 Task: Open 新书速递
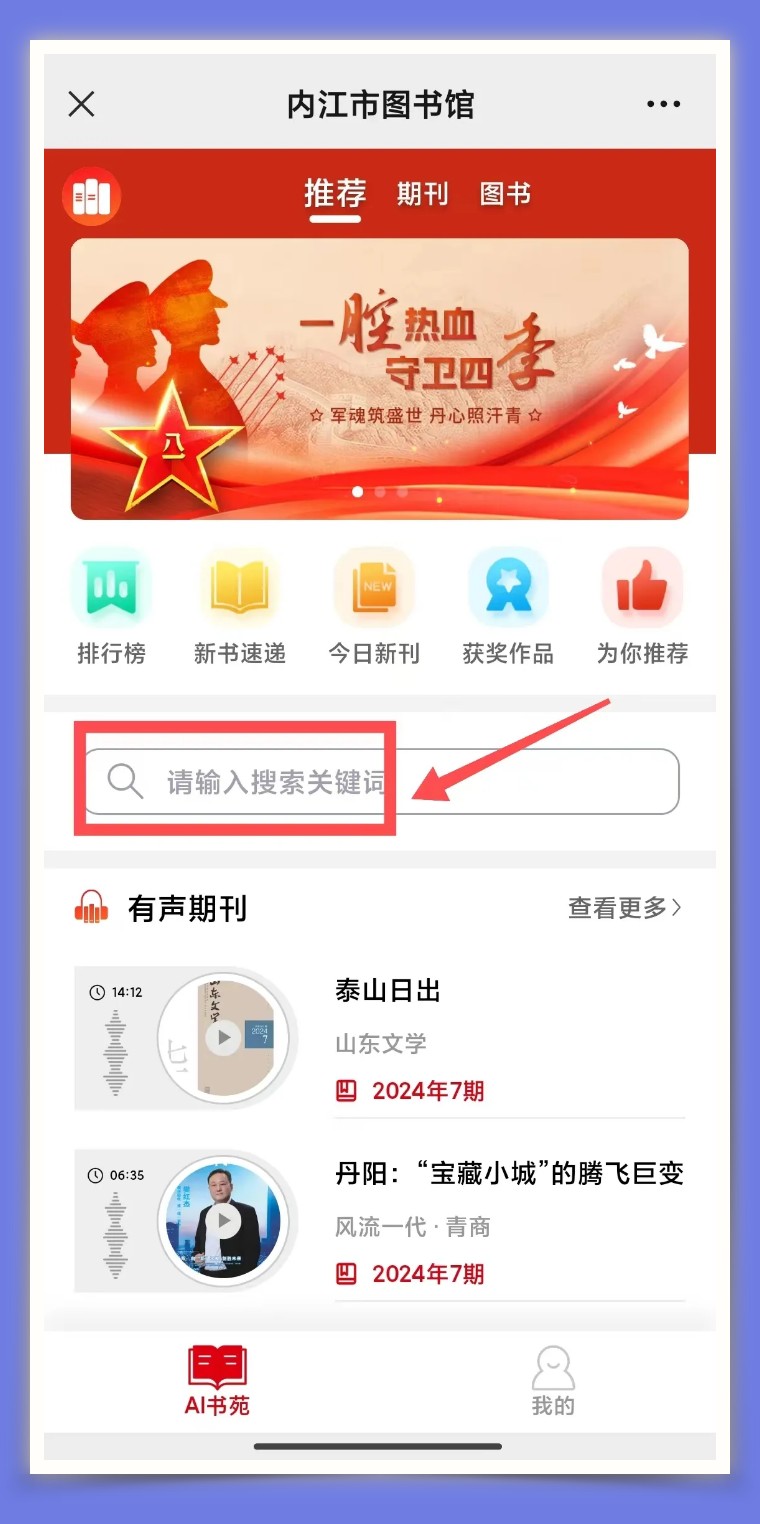click(239, 607)
